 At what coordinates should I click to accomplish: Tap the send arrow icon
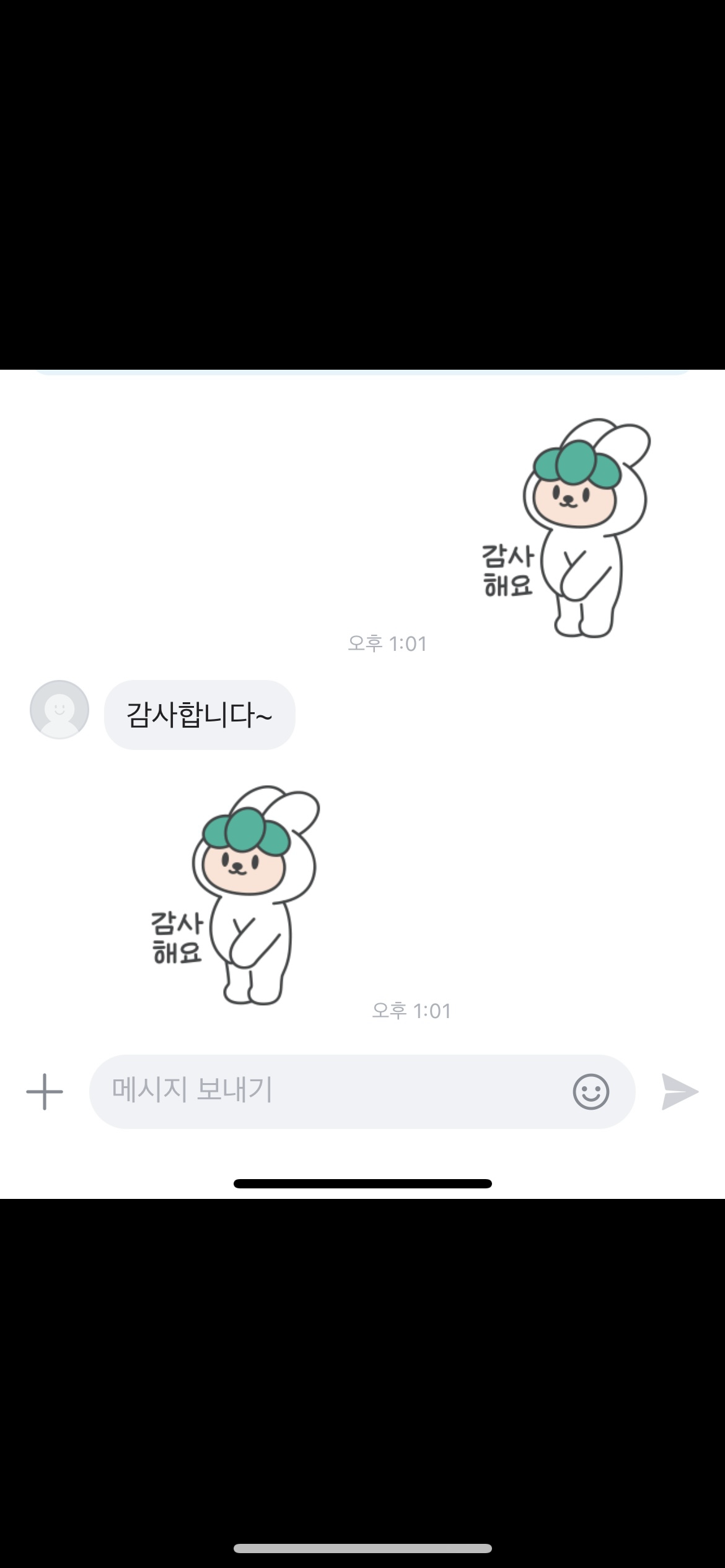point(680,1091)
